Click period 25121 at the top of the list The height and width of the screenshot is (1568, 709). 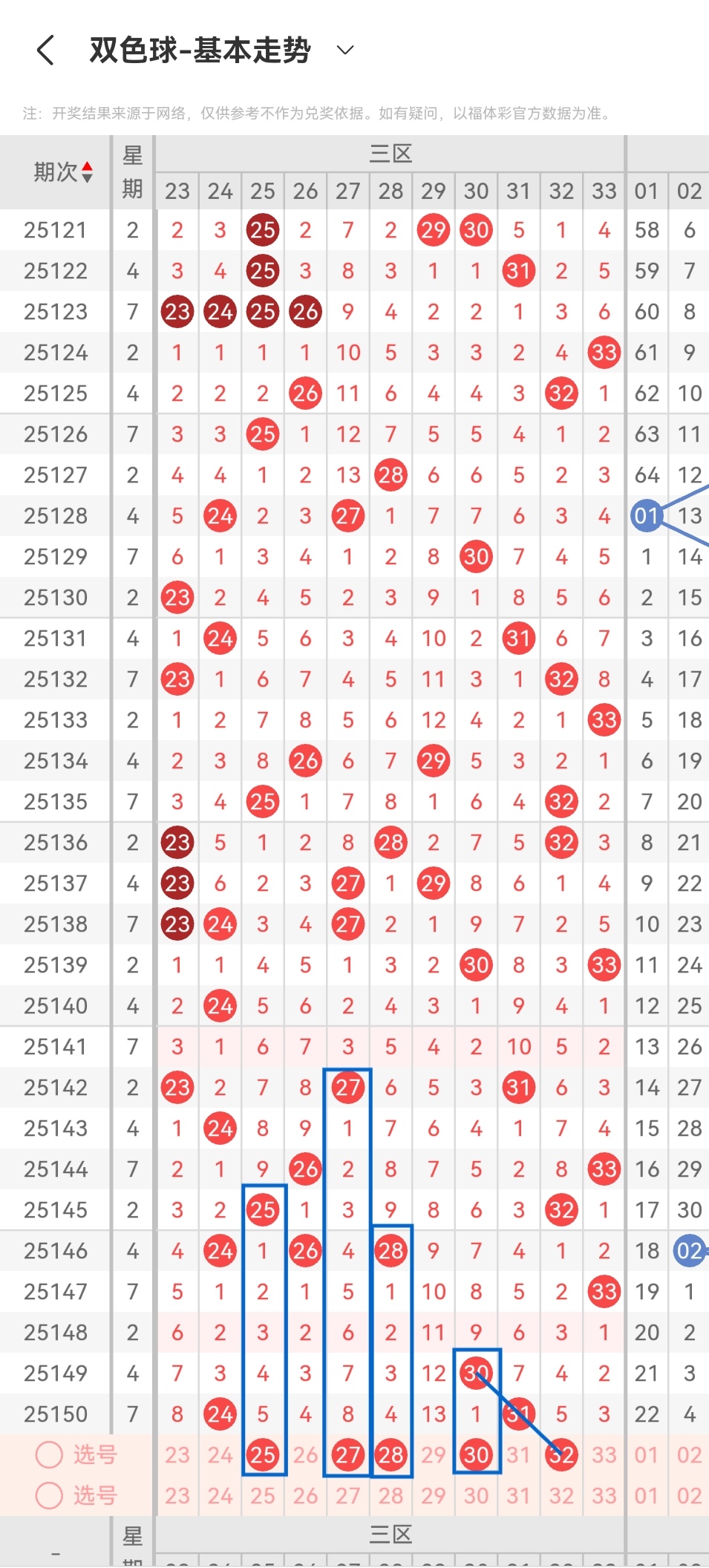point(55,230)
